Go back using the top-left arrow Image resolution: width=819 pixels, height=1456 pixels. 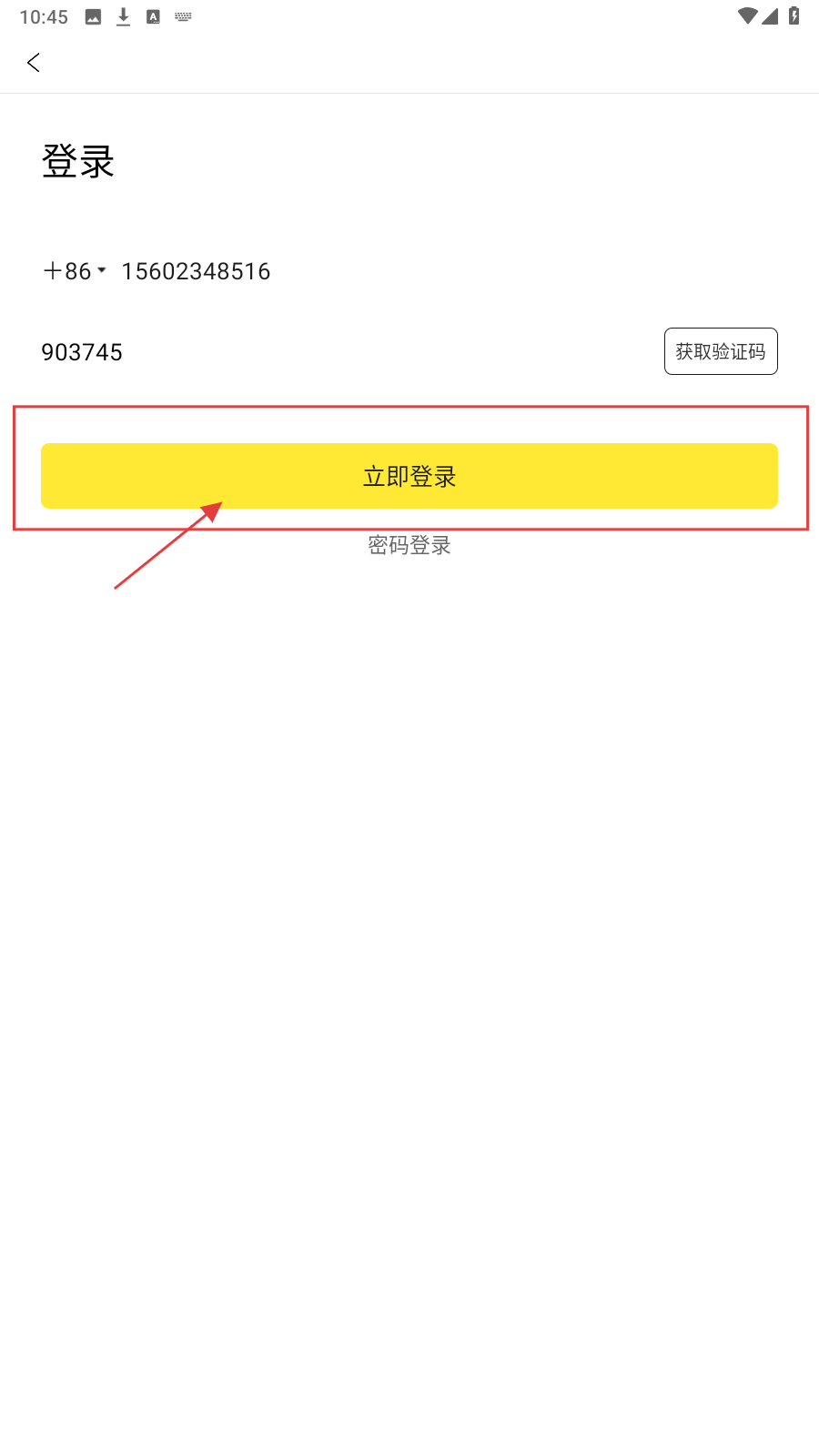pyautogui.click(x=34, y=62)
